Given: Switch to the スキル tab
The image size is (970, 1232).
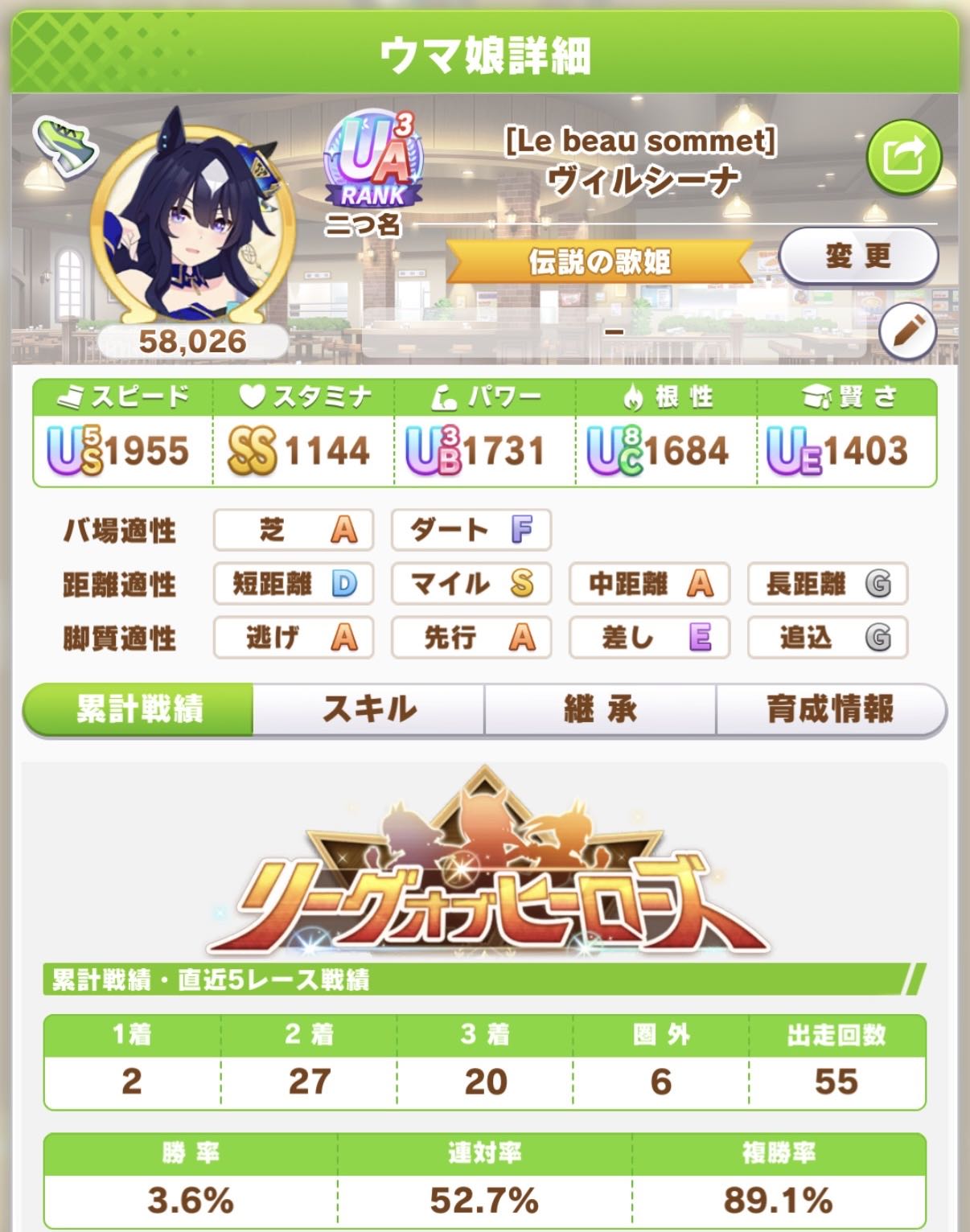Looking at the screenshot, I should [369, 709].
